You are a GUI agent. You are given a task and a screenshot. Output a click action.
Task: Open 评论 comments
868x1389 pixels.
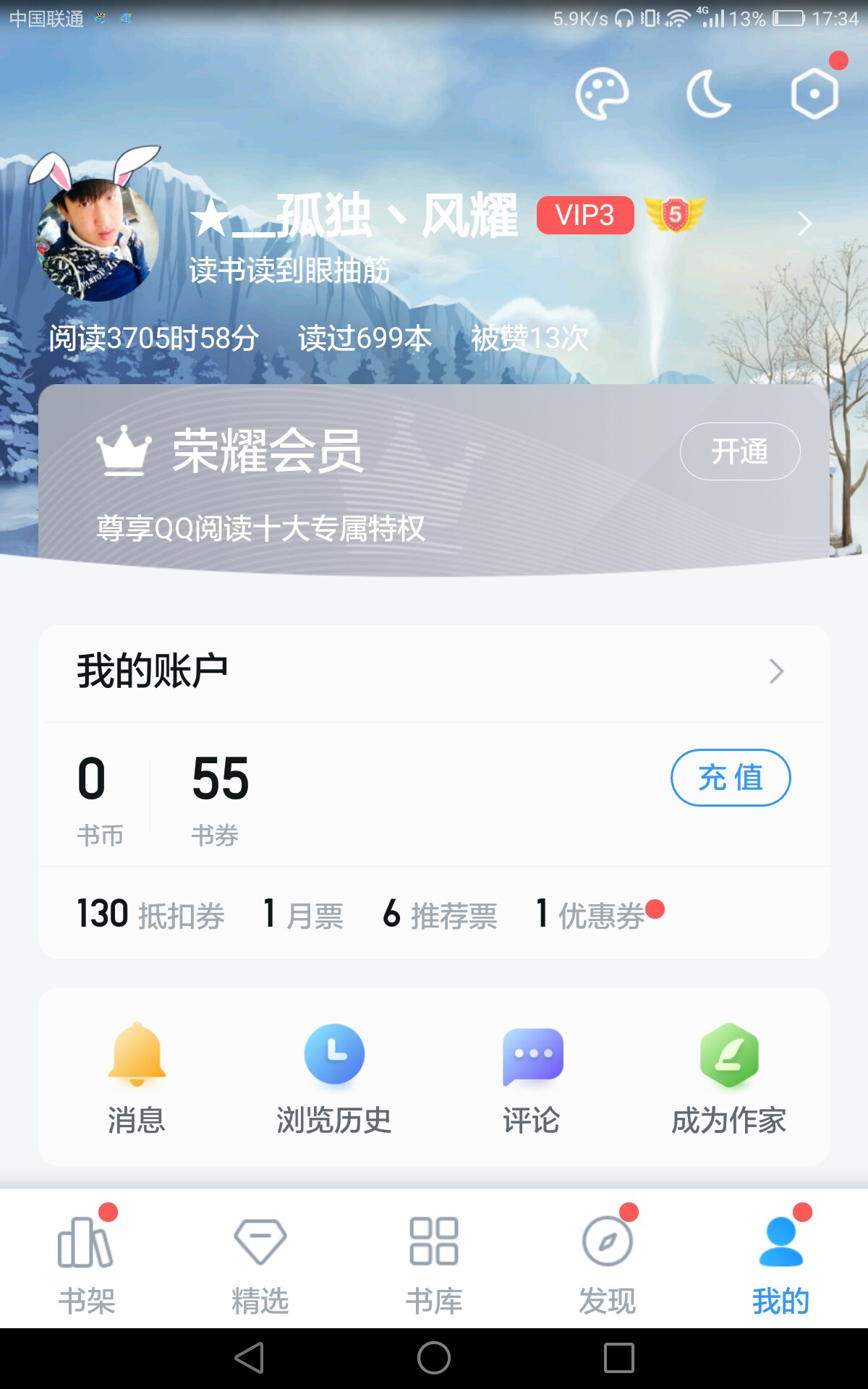[x=532, y=1078]
